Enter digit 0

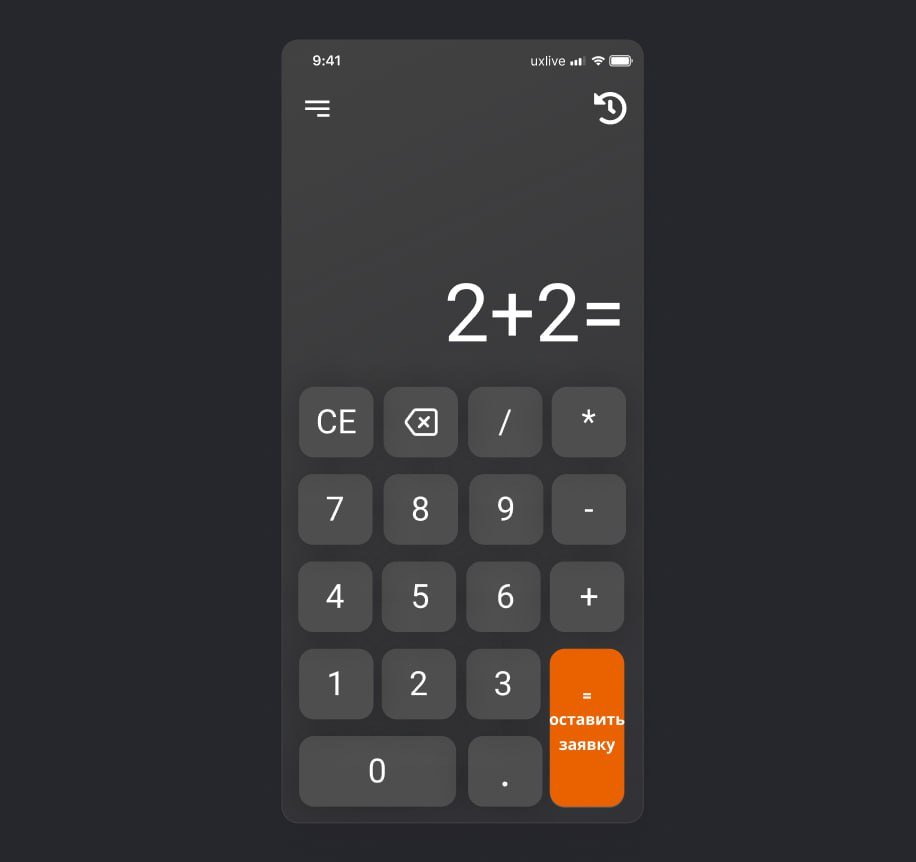(377, 771)
